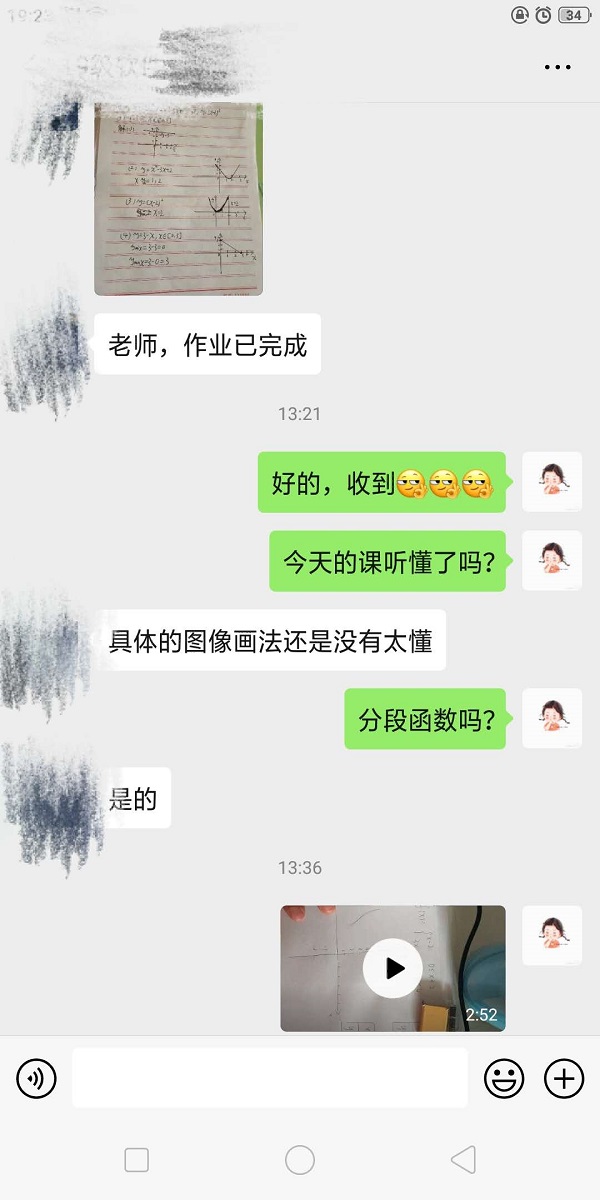Open the homework photo in the chat
Image resolution: width=600 pixels, height=1200 pixels.
click(178, 198)
